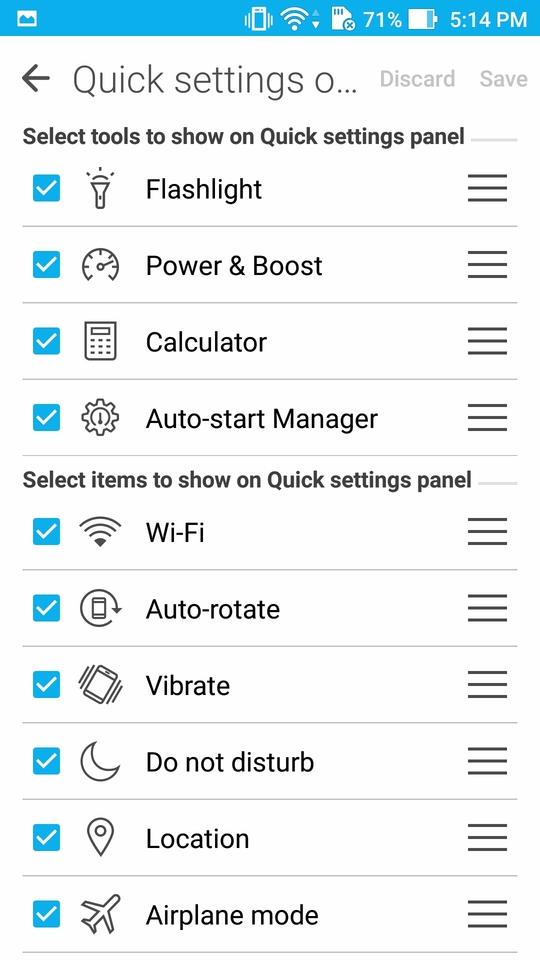The height and width of the screenshot is (960, 540).
Task: Uncheck the Airplane mode checkbox
Action: [47, 914]
